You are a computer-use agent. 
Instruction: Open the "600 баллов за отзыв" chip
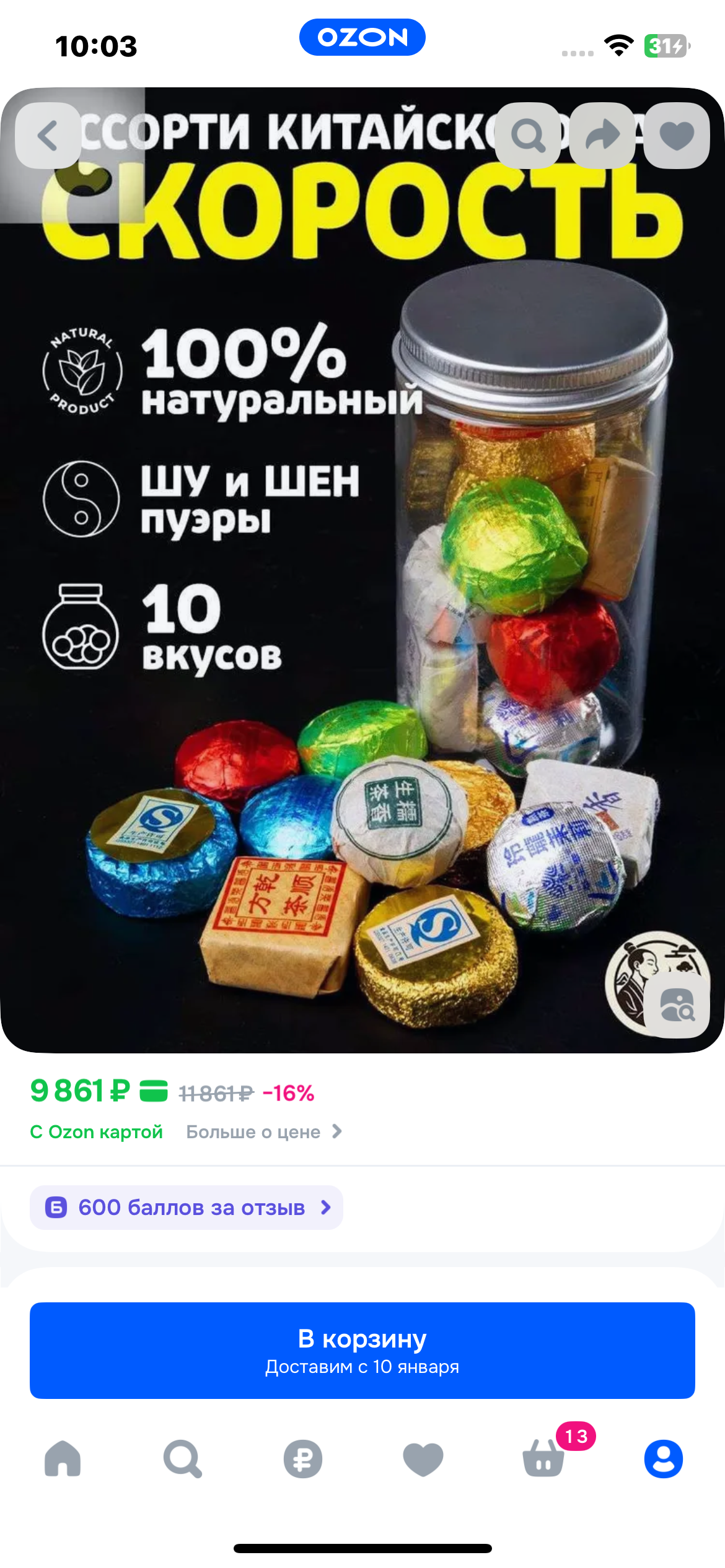[x=187, y=1208]
